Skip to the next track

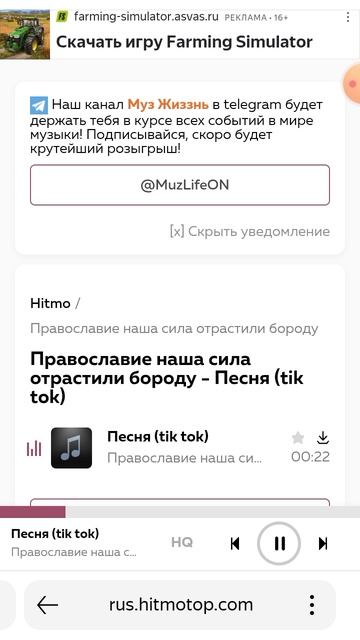323,543
